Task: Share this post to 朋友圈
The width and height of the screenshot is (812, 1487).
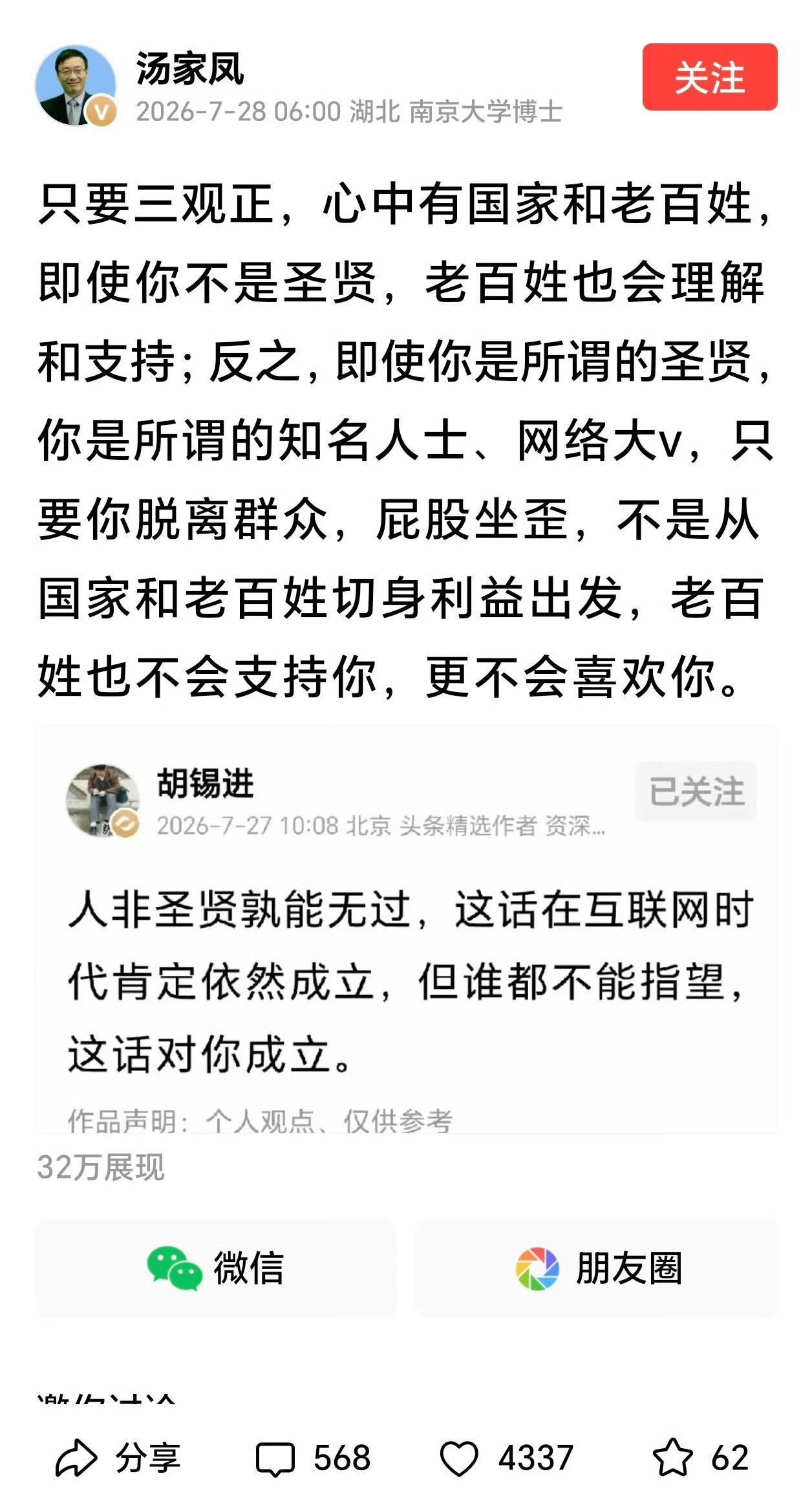Action: 596,1267
